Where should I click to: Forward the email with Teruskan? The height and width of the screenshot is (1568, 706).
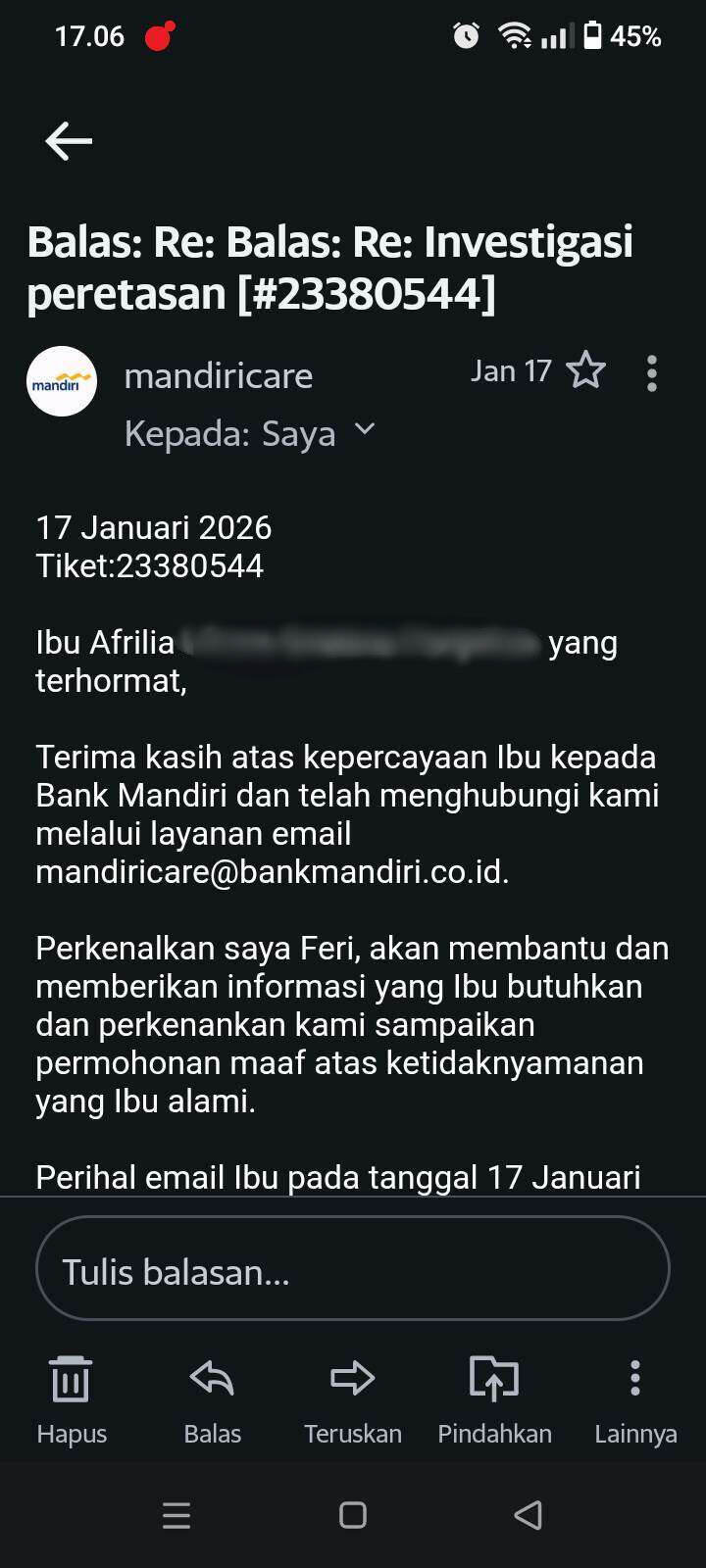point(353,1398)
